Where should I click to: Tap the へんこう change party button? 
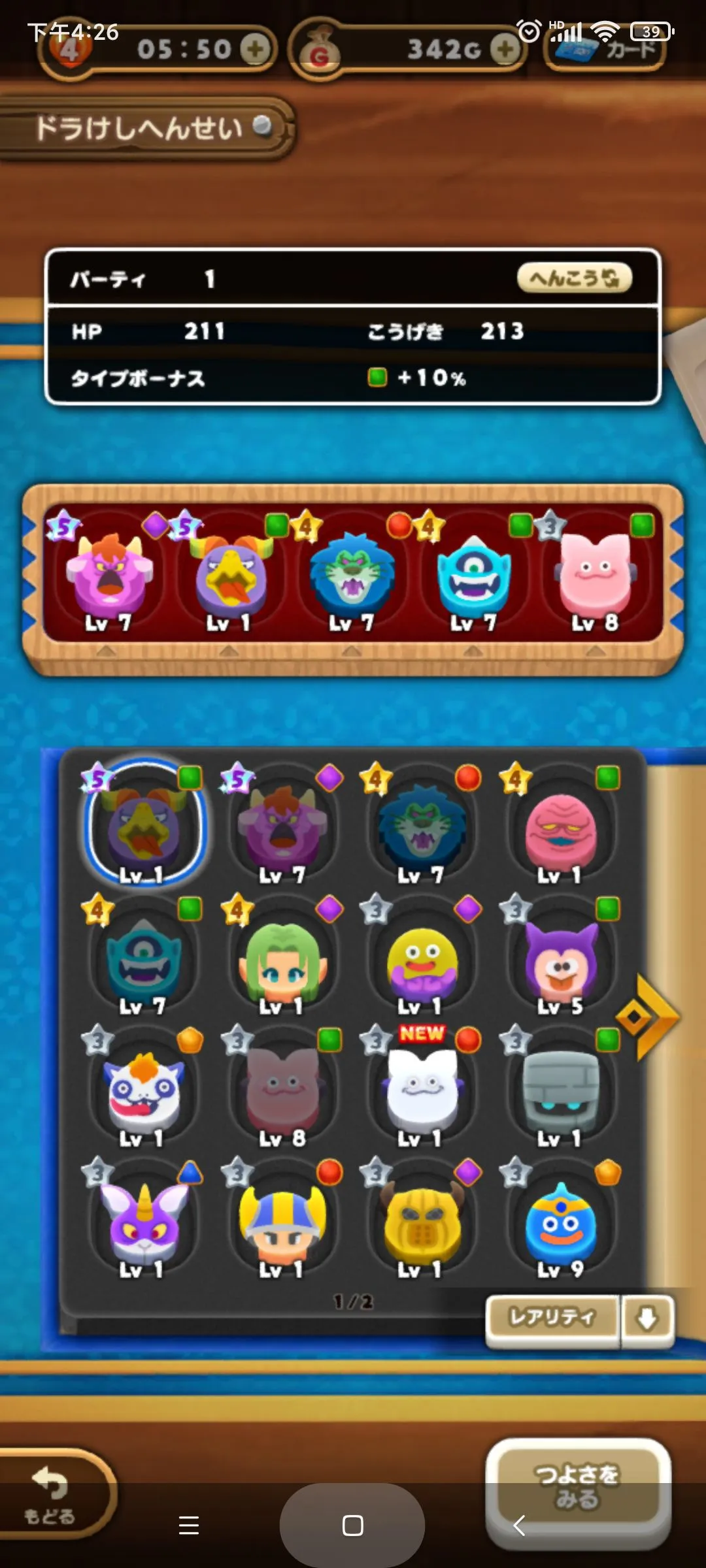pyautogui.click(x=574, y=278)
